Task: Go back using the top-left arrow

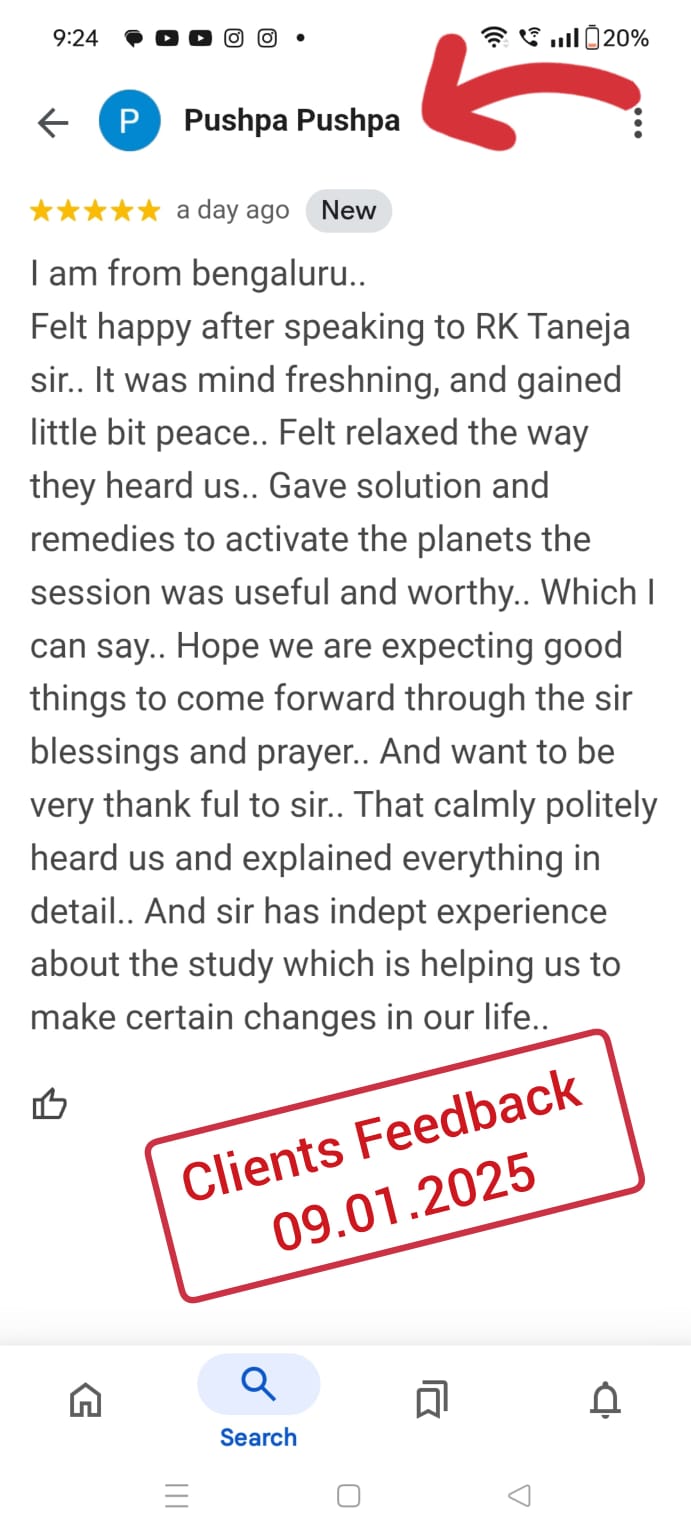Action: click(53, 122)
